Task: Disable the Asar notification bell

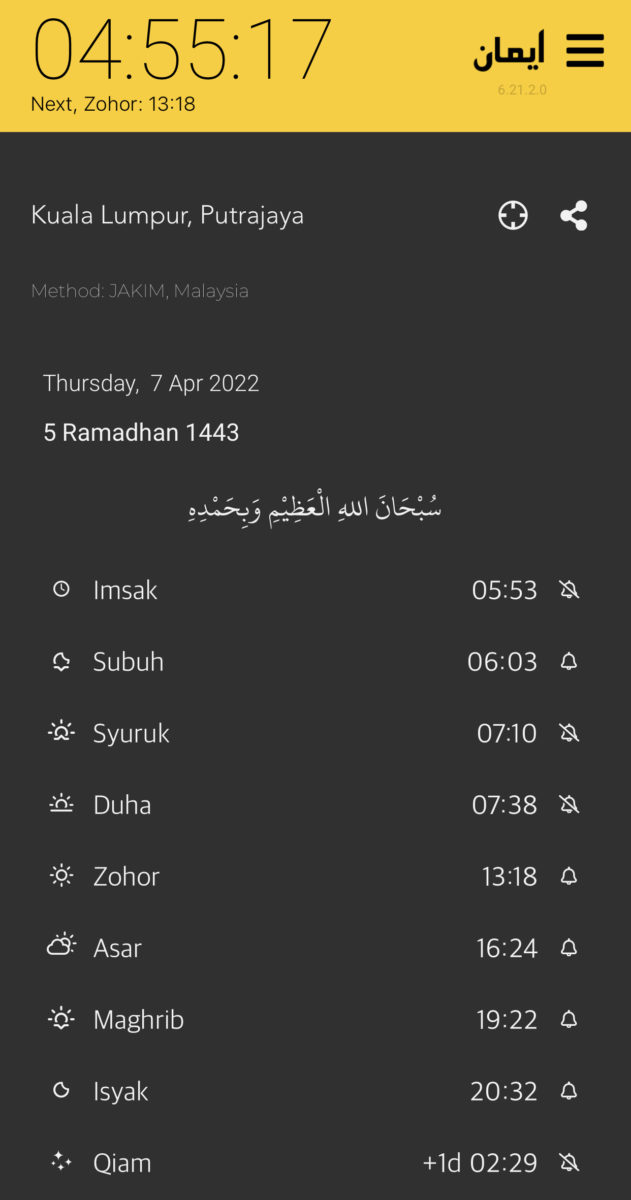Action: click(x=569, y=948)
